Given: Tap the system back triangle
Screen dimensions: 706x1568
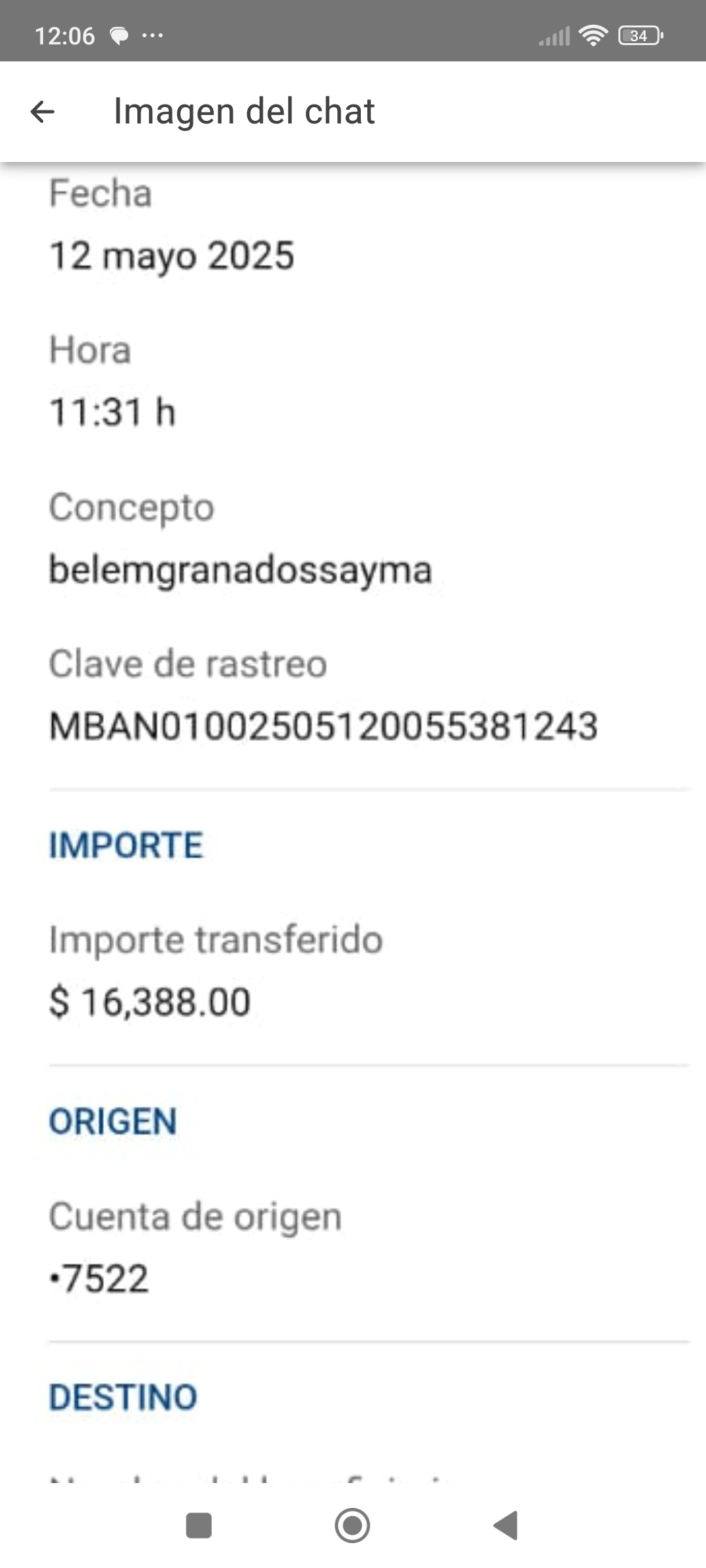Looking at the screenshot, I should (505, 1526).
